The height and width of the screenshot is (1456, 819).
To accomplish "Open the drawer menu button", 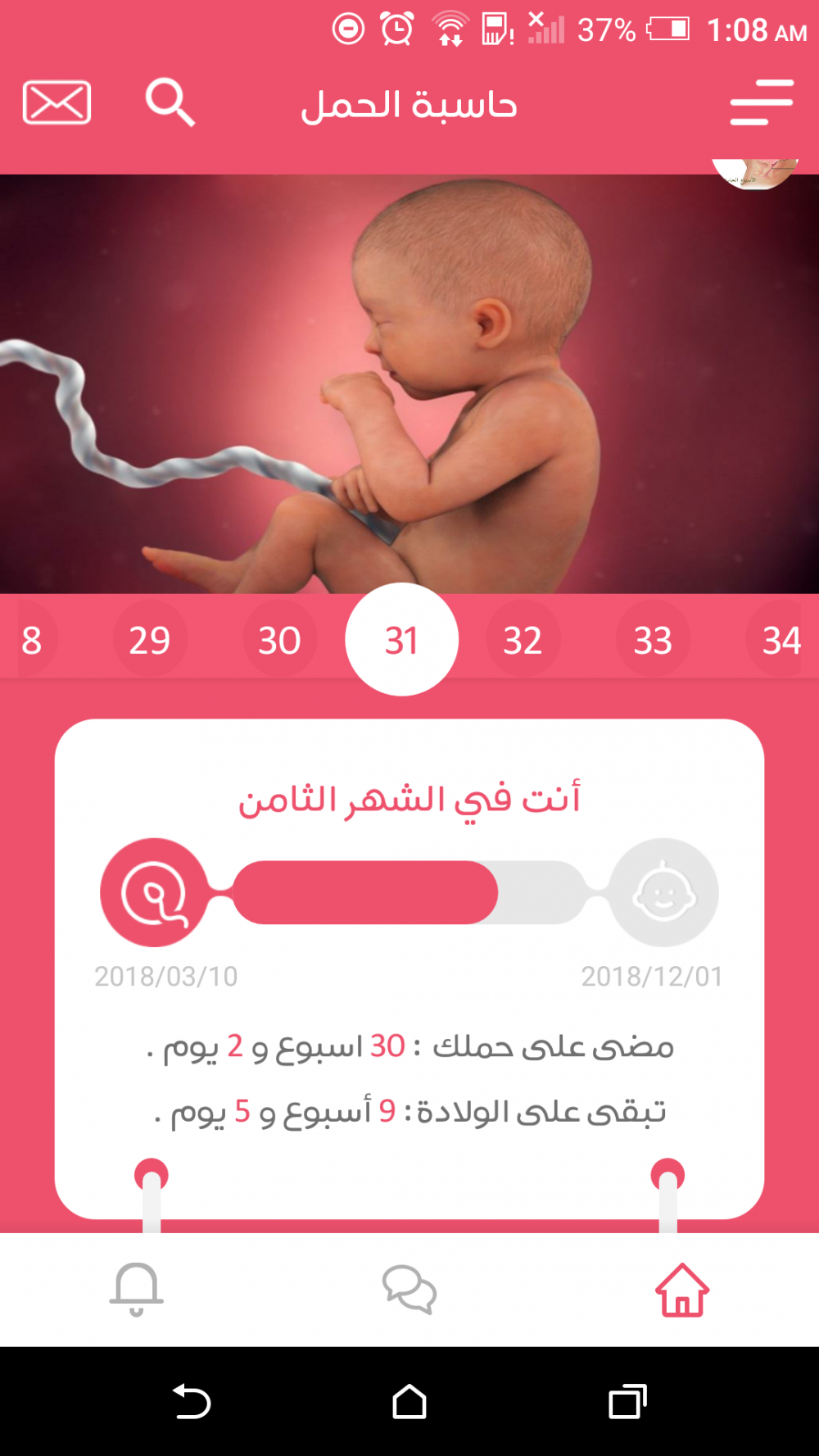I will [x=762, y=102].
